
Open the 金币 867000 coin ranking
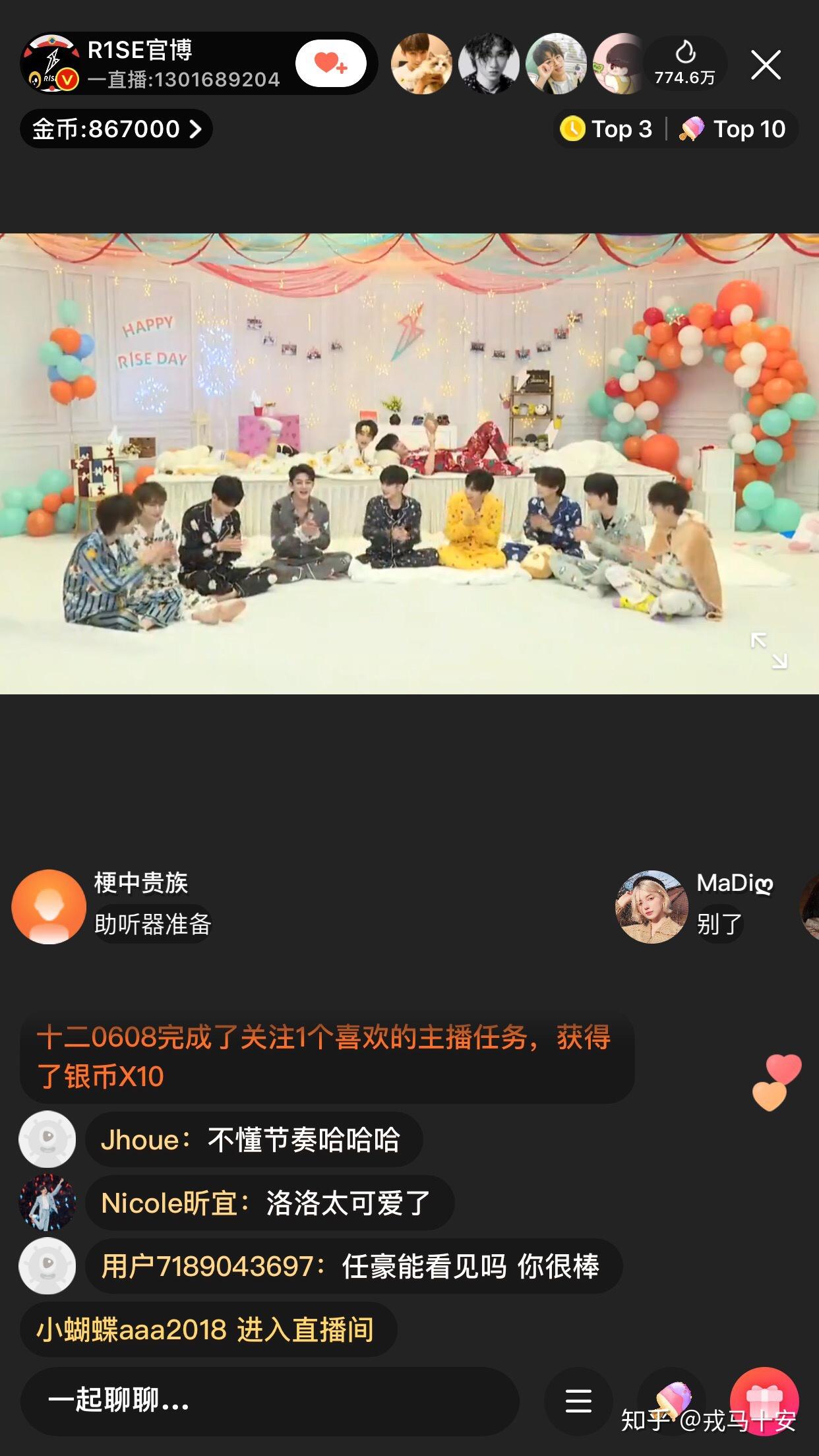coord(117,129)
